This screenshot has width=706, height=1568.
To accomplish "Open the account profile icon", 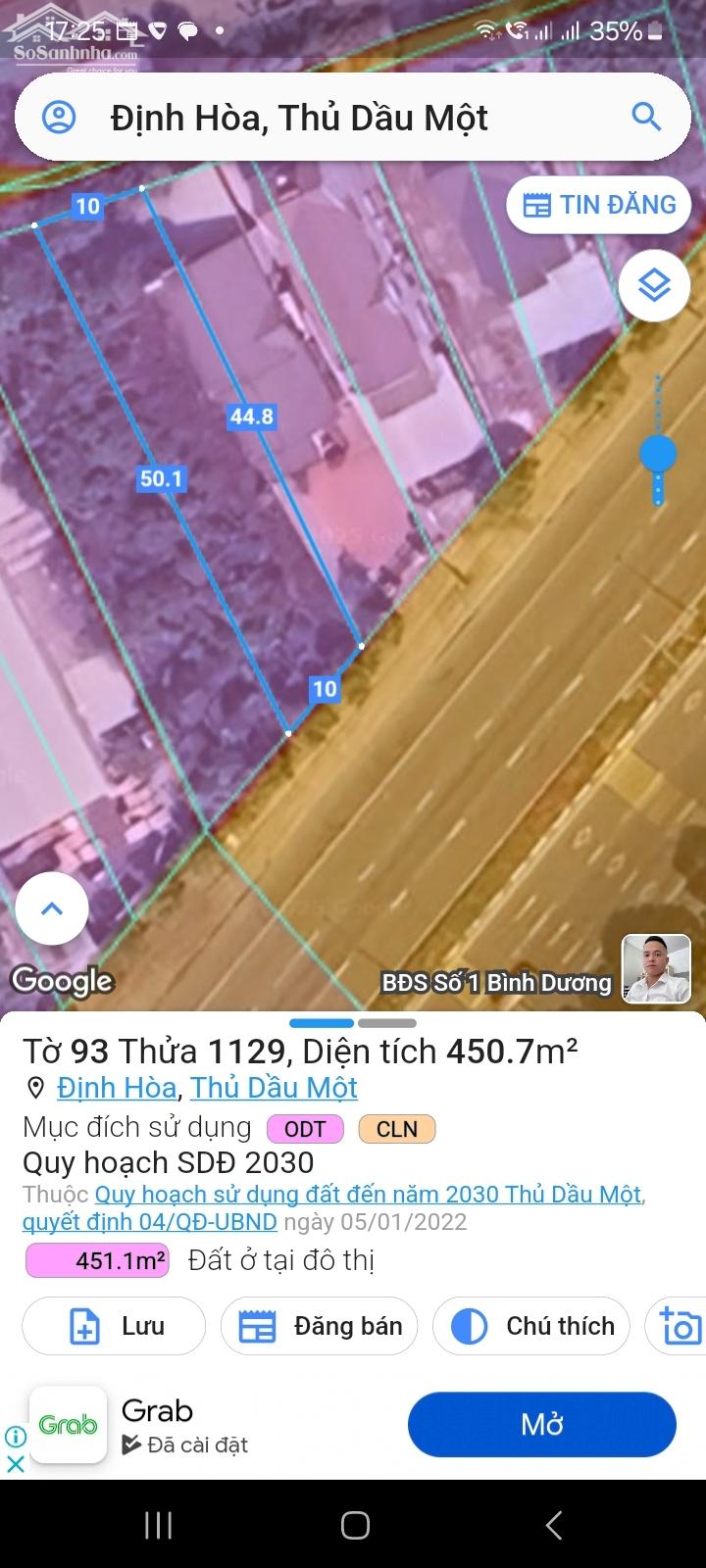I will click(x=59, y=118).
